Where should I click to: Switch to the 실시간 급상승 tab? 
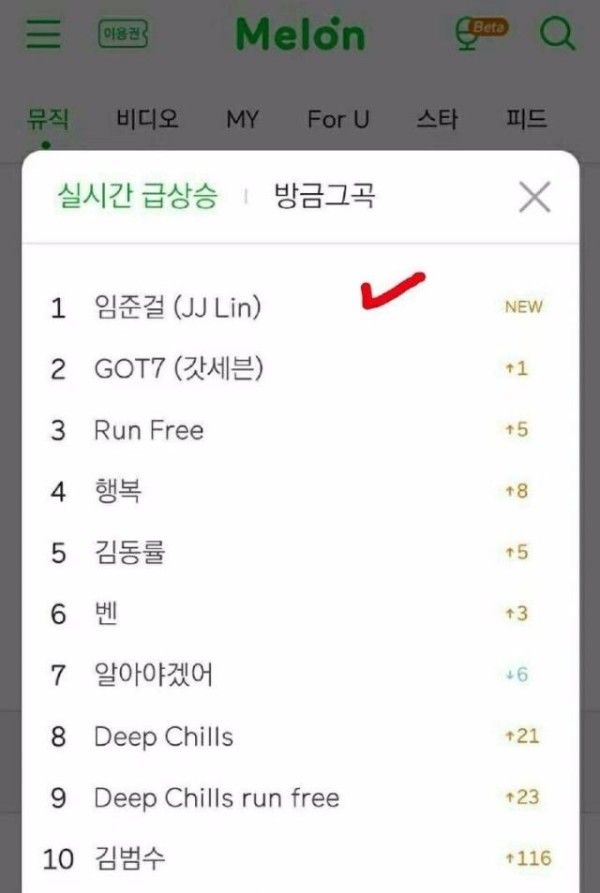pyautogui.click(x=136, y=196)
